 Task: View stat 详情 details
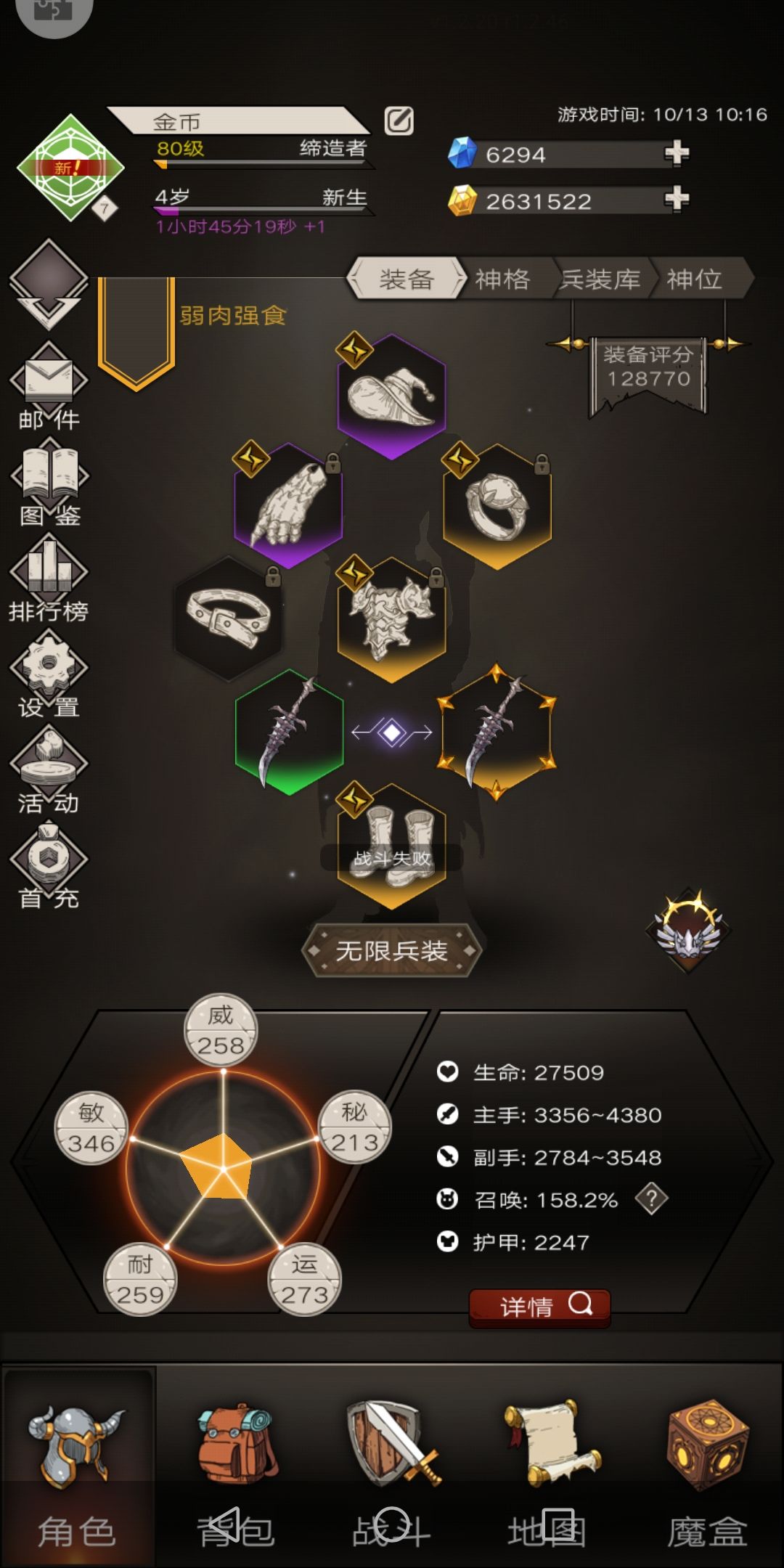click(x=539, y=1307)
